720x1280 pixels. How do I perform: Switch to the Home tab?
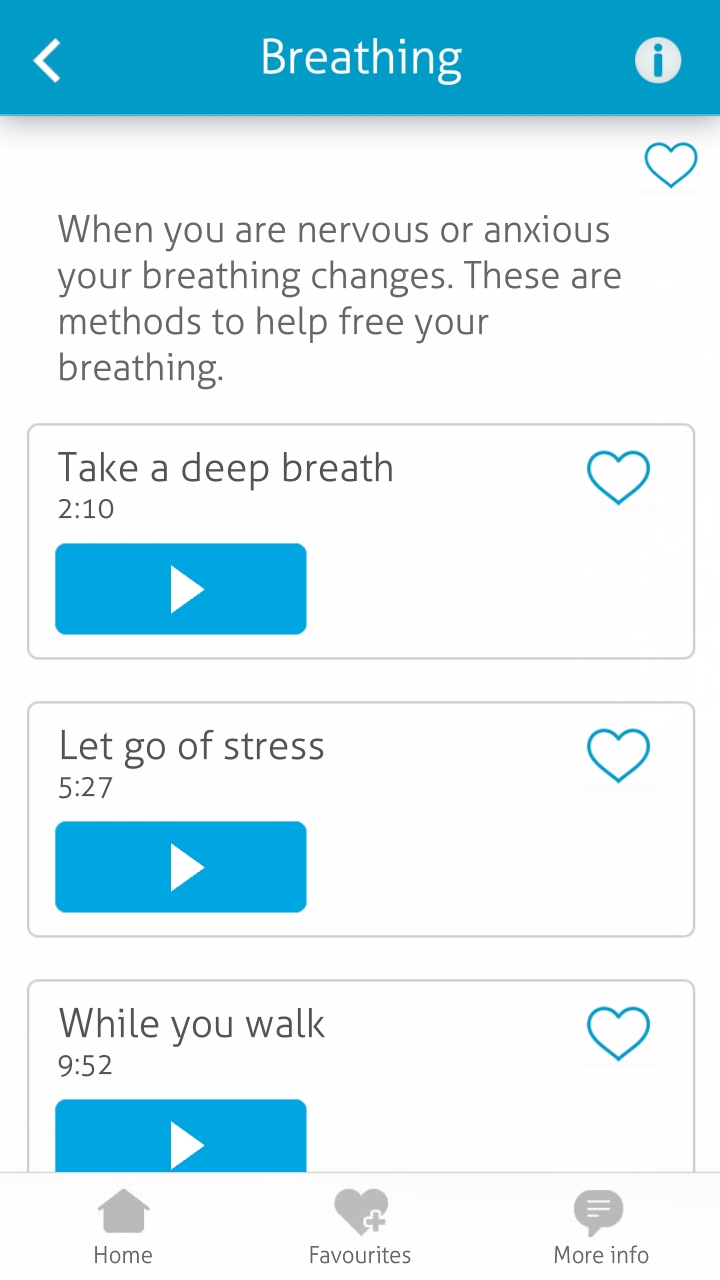tap(123, 1227)
